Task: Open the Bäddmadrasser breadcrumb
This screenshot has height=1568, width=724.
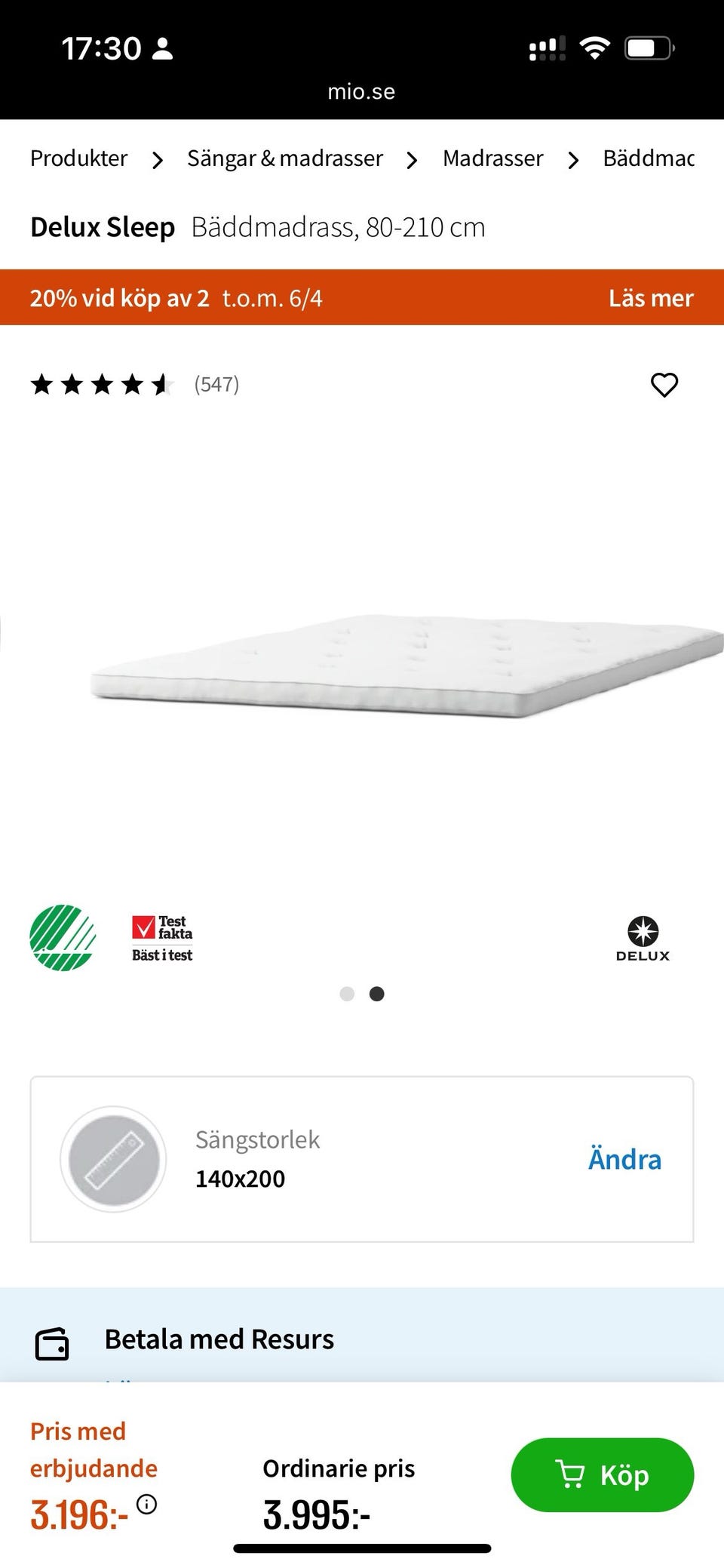Action: pos(649,158)
